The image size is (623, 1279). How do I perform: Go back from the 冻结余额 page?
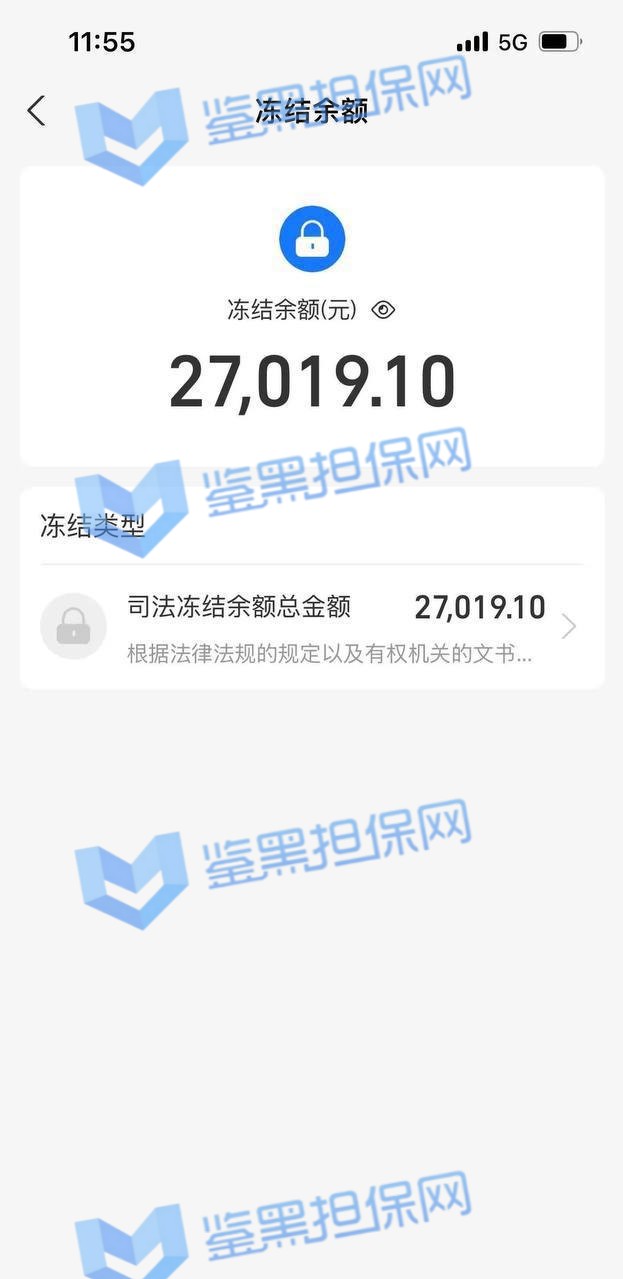(36, 111)
